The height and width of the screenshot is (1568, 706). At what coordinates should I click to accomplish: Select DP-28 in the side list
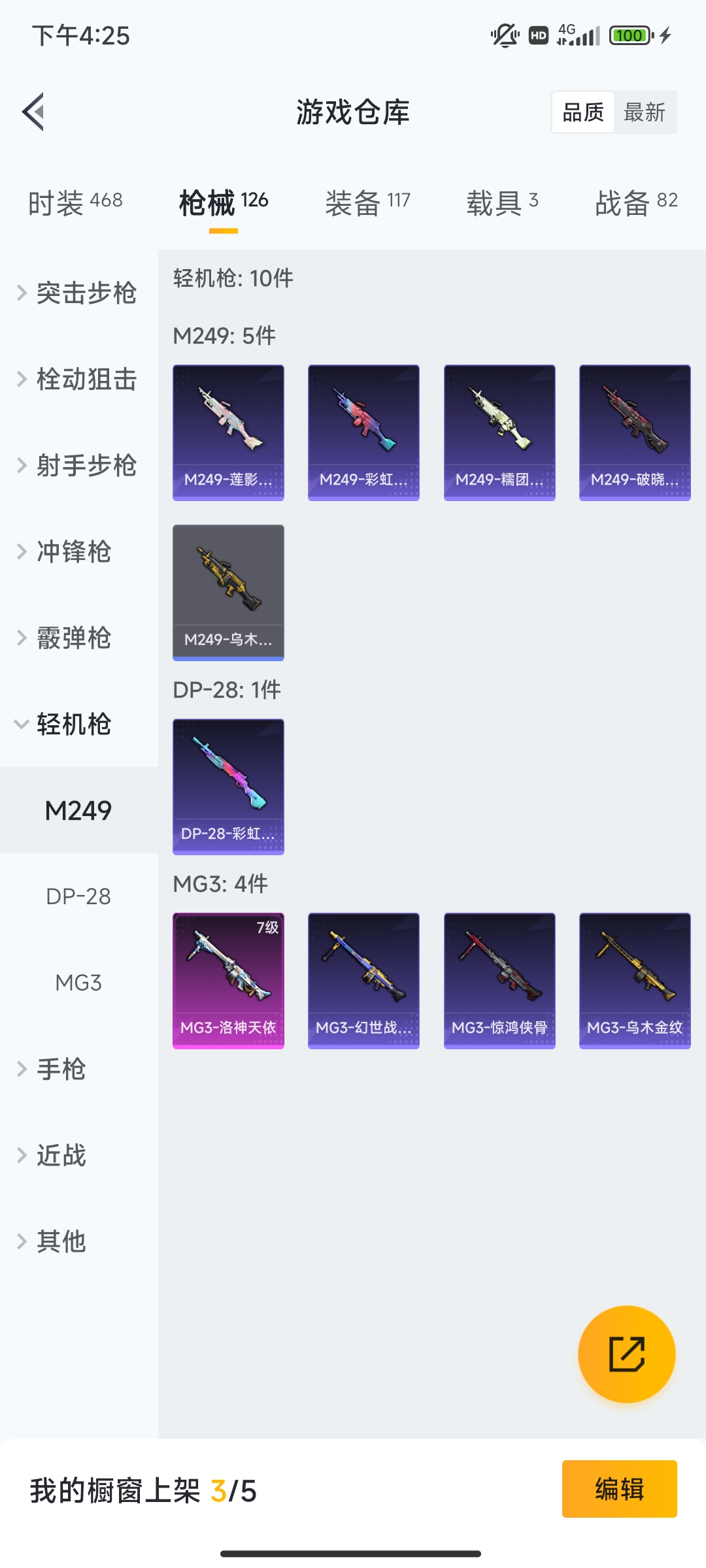pyautogui.click(x=78, y=896)
